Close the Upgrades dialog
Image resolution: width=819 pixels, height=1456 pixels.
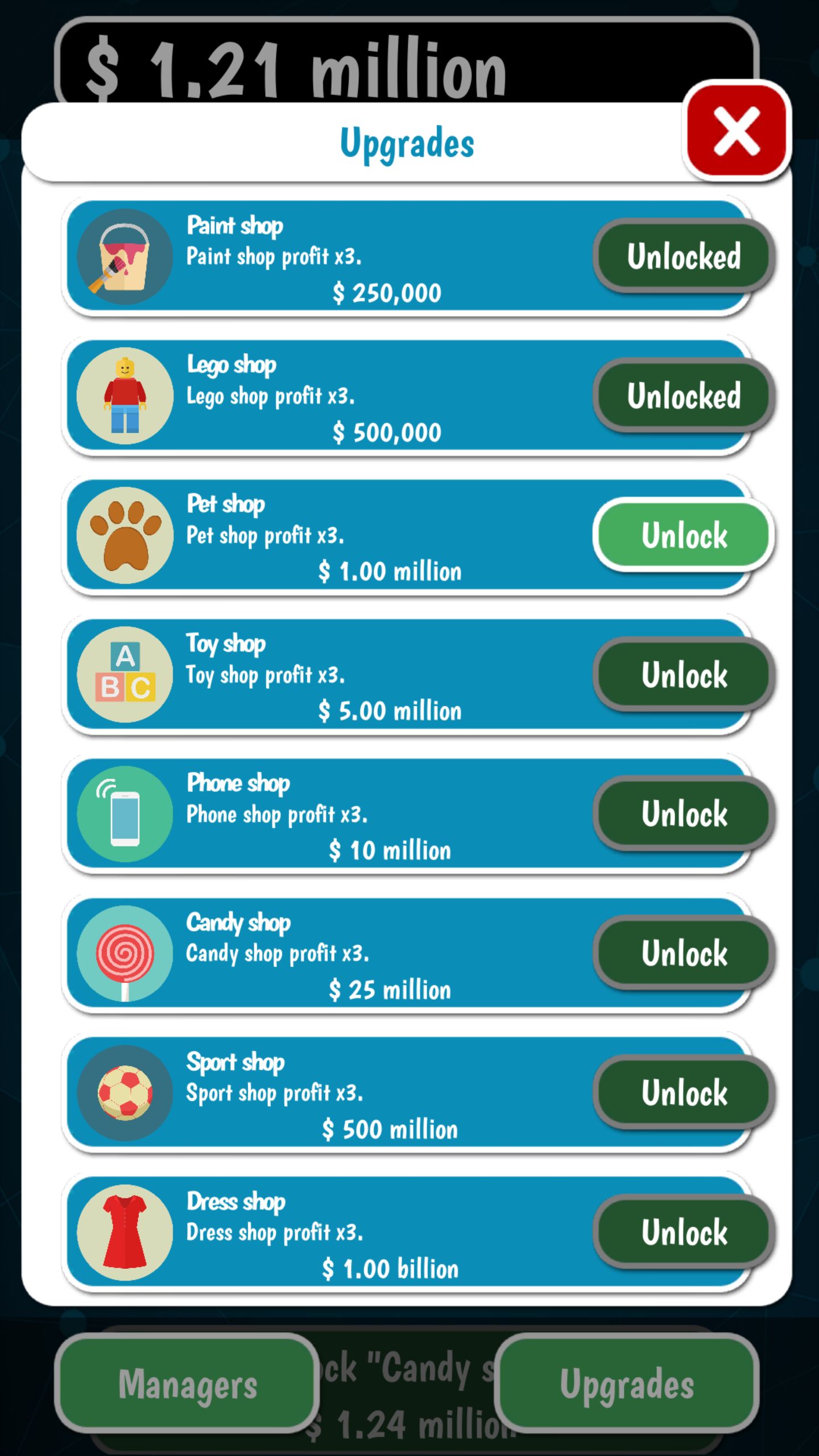tap(737, 131)
